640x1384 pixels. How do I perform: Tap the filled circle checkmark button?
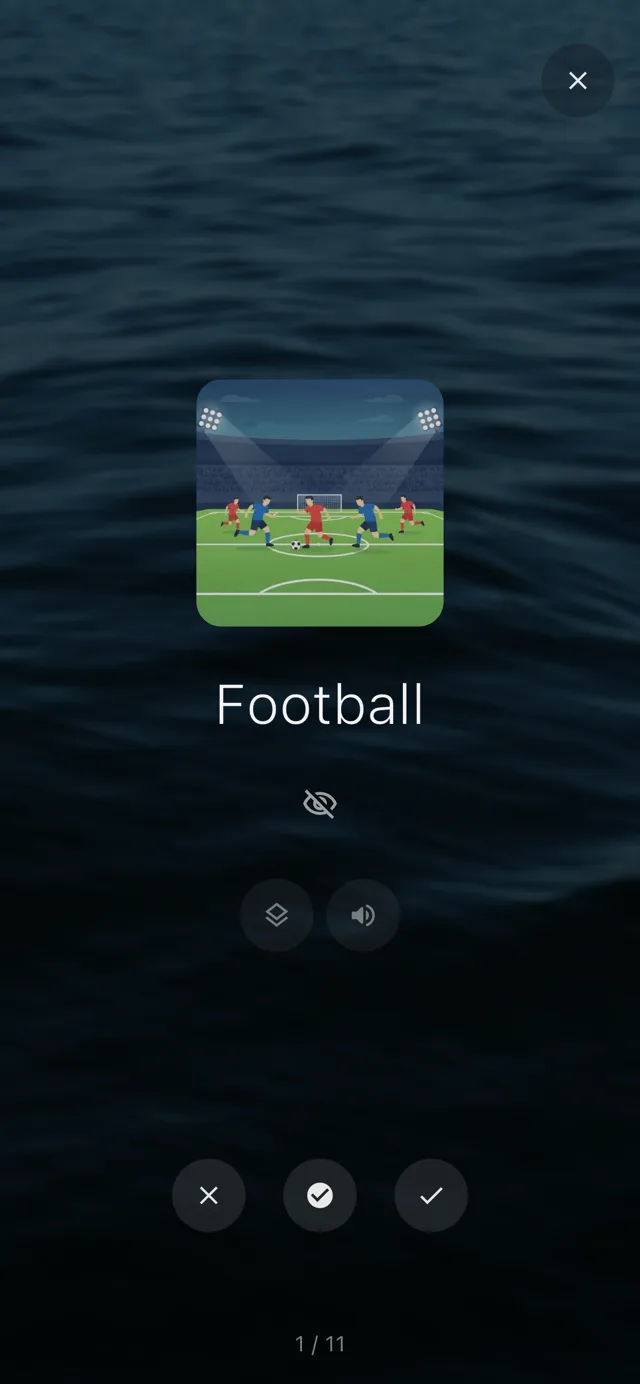[x=320, y=1196]
